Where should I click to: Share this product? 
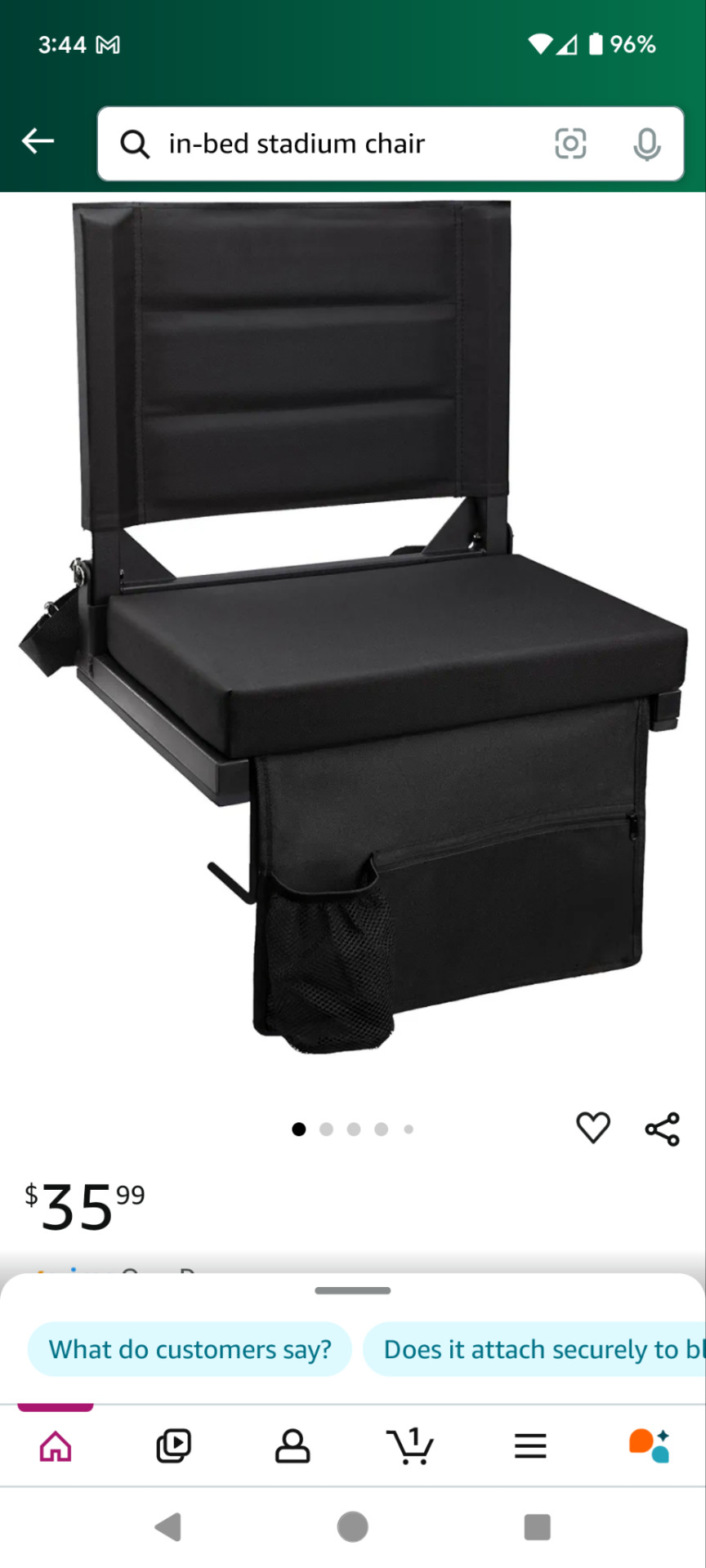662,1129
